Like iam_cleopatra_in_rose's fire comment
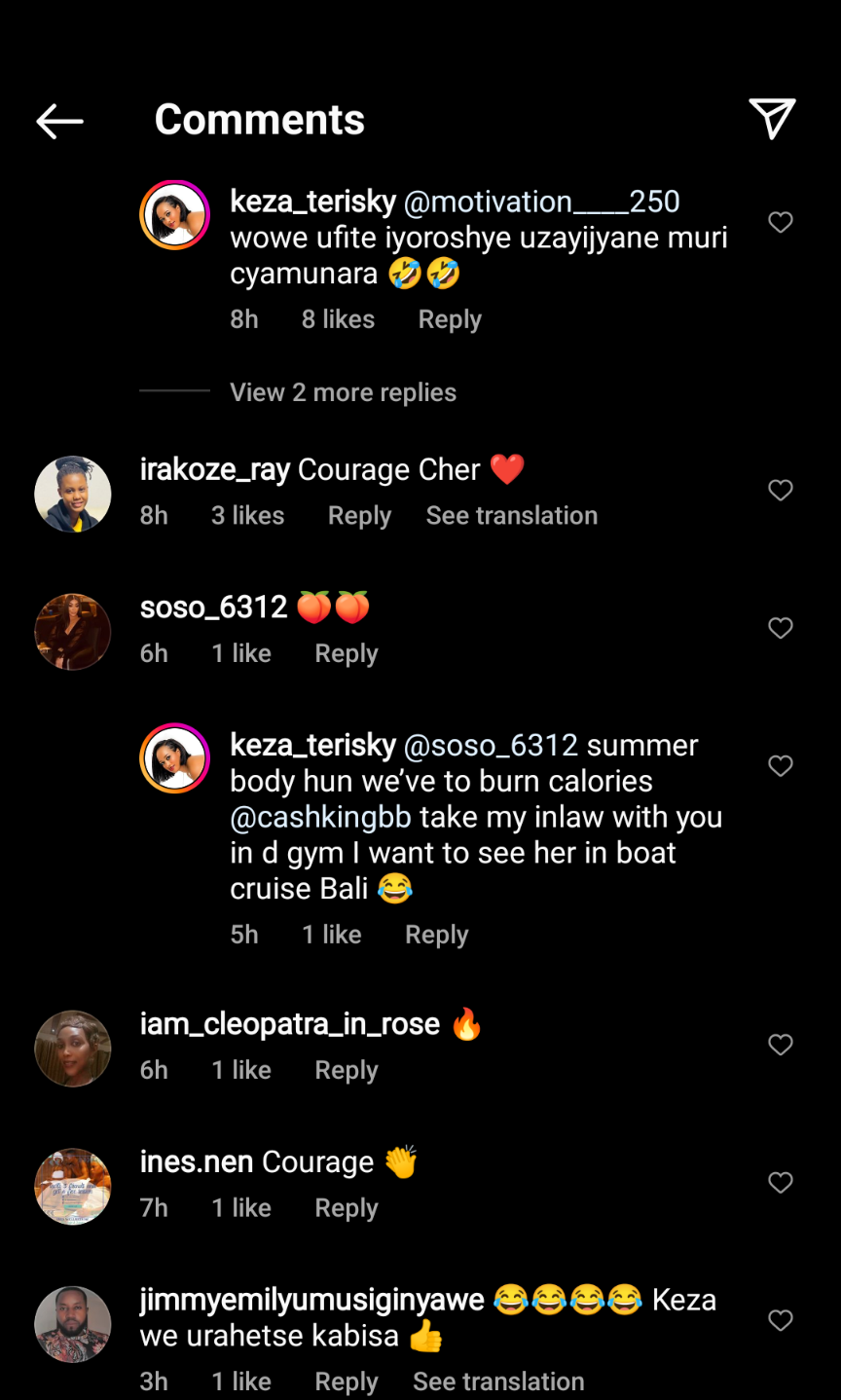841x1400 pixels. click(x=781, y=1045)
